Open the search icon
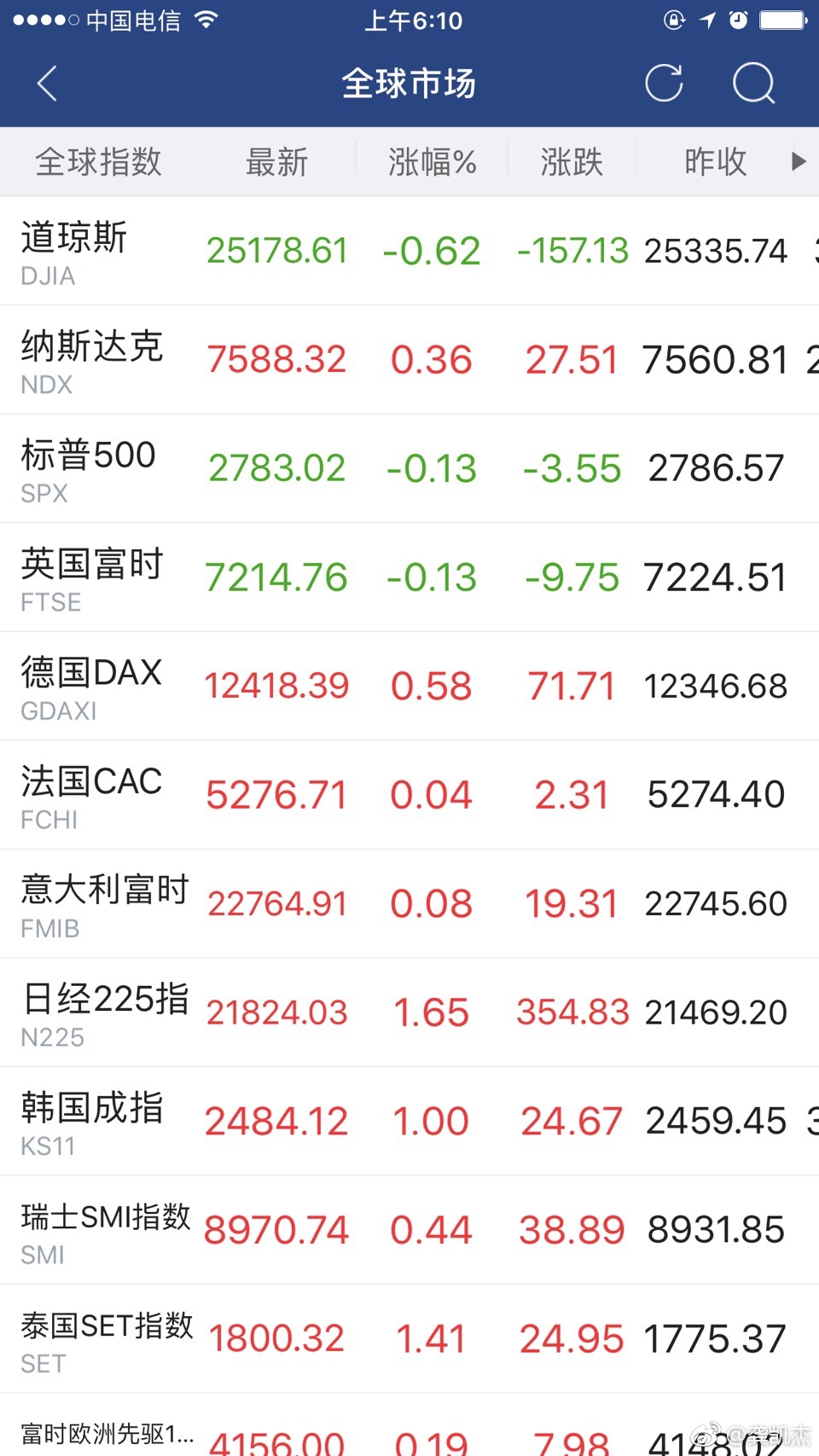 pos(753,84)
